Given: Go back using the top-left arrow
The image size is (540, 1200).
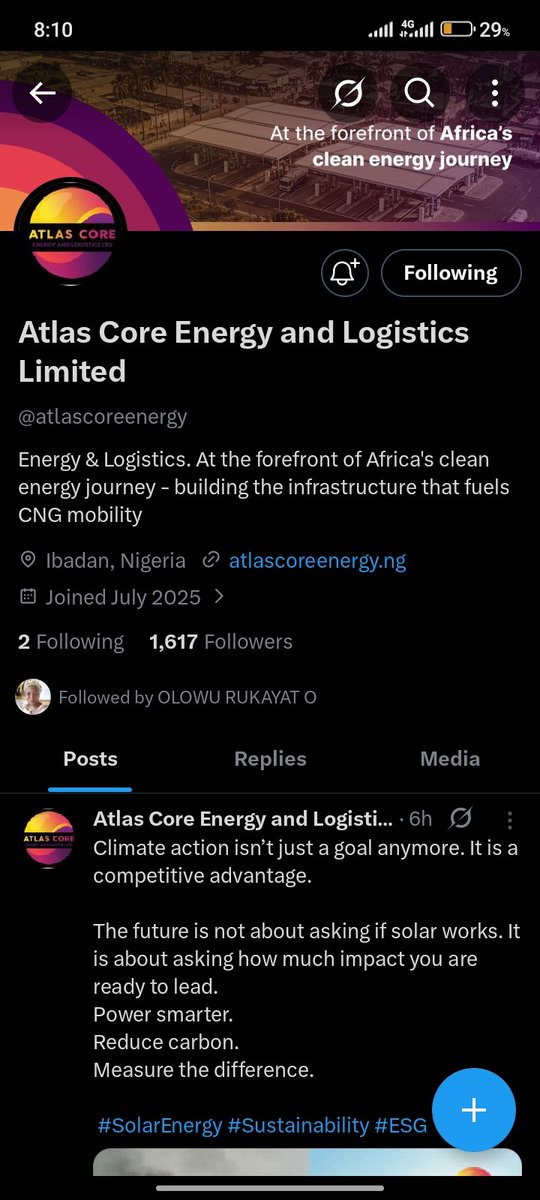Looking at the screenshot, I should click(x=42, y=94).
